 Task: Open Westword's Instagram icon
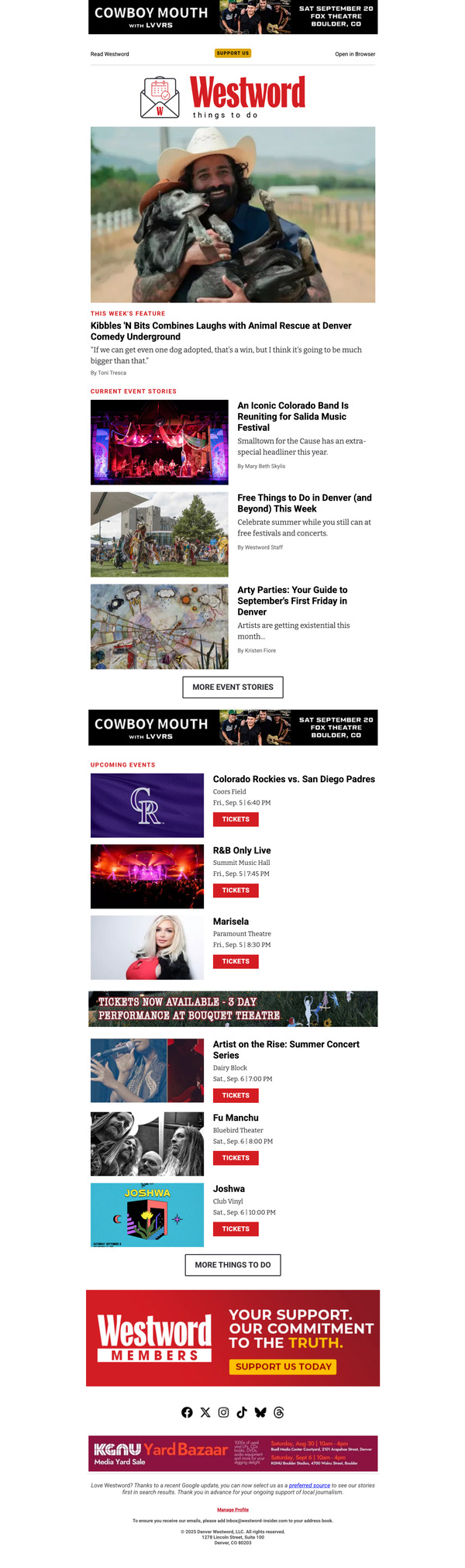(x=223, y=1412)
